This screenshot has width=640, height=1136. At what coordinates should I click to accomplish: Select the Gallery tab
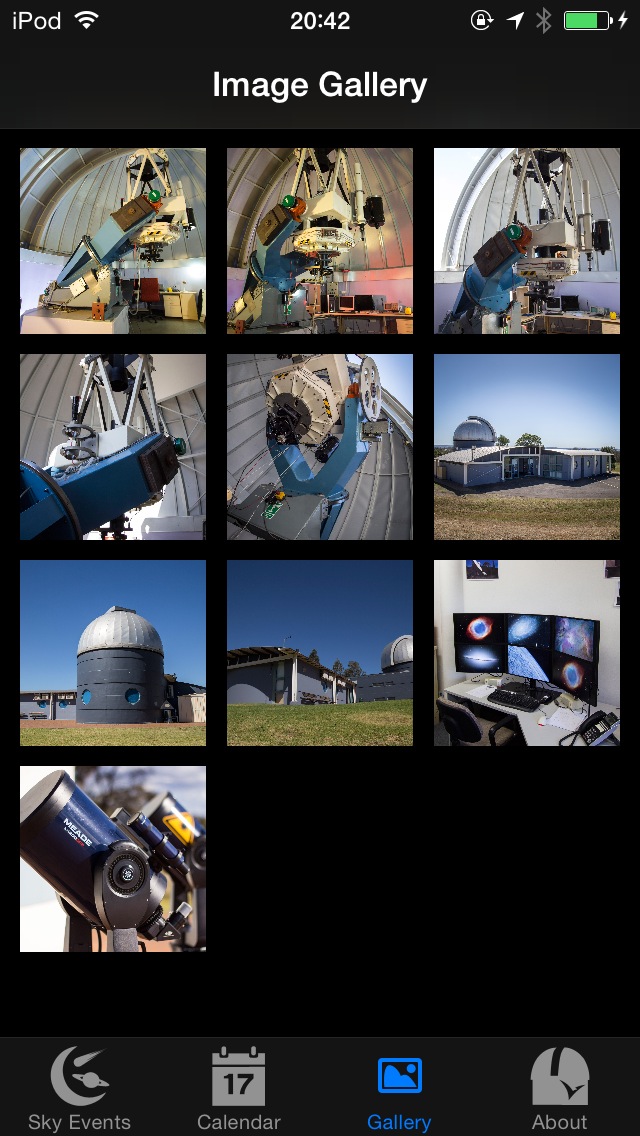point(399,1088)
